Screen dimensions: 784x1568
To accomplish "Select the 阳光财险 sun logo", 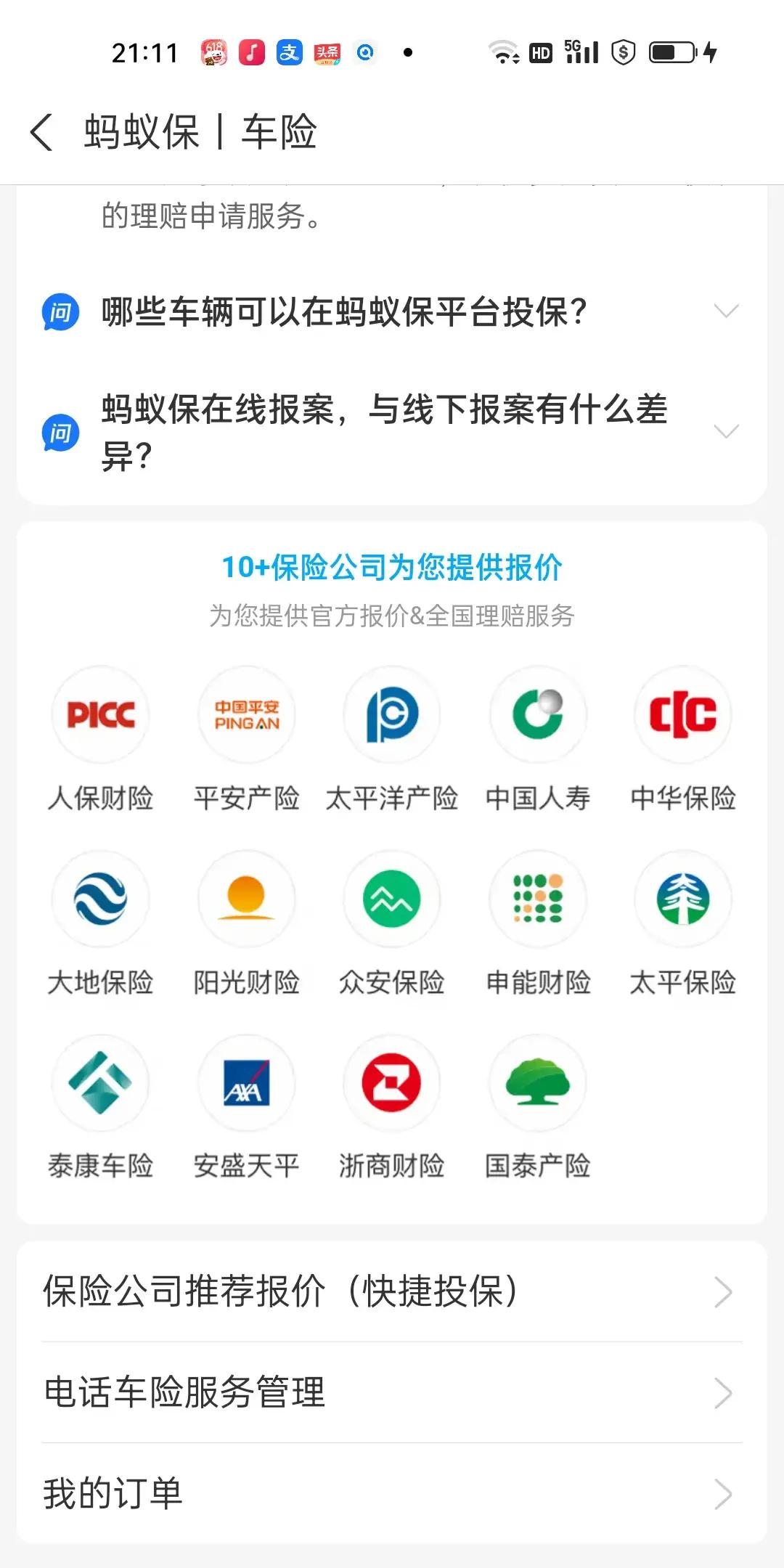I will 247,899.
